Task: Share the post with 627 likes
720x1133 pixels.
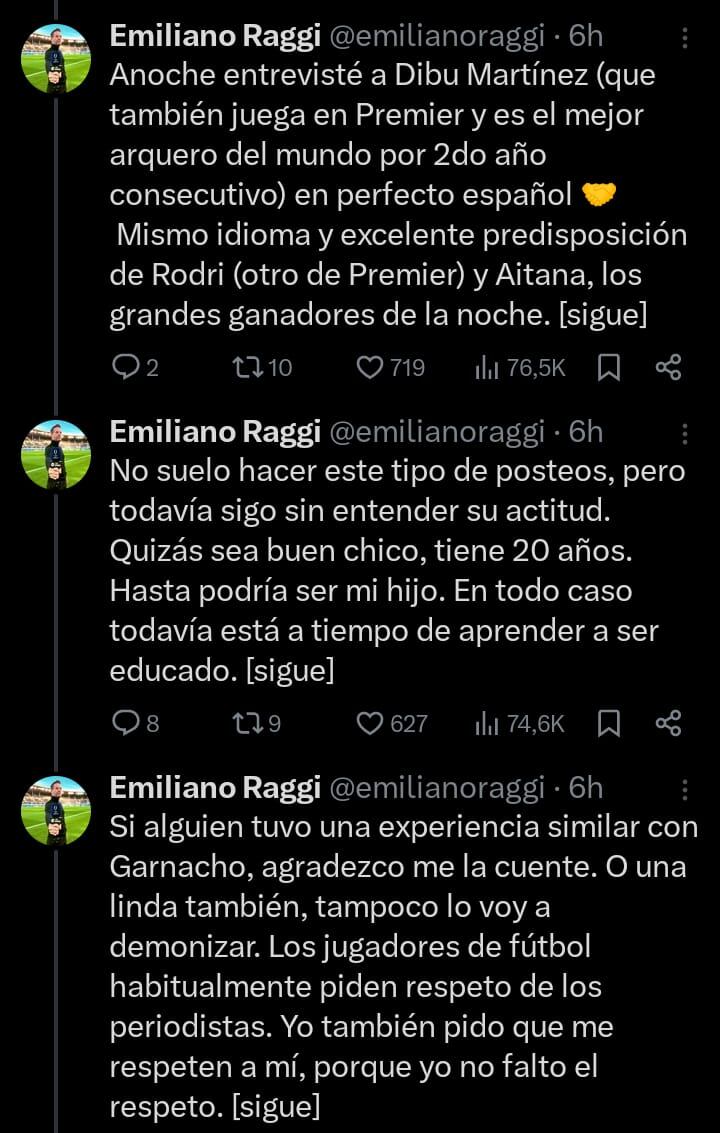Action: (x=668, y=722)
